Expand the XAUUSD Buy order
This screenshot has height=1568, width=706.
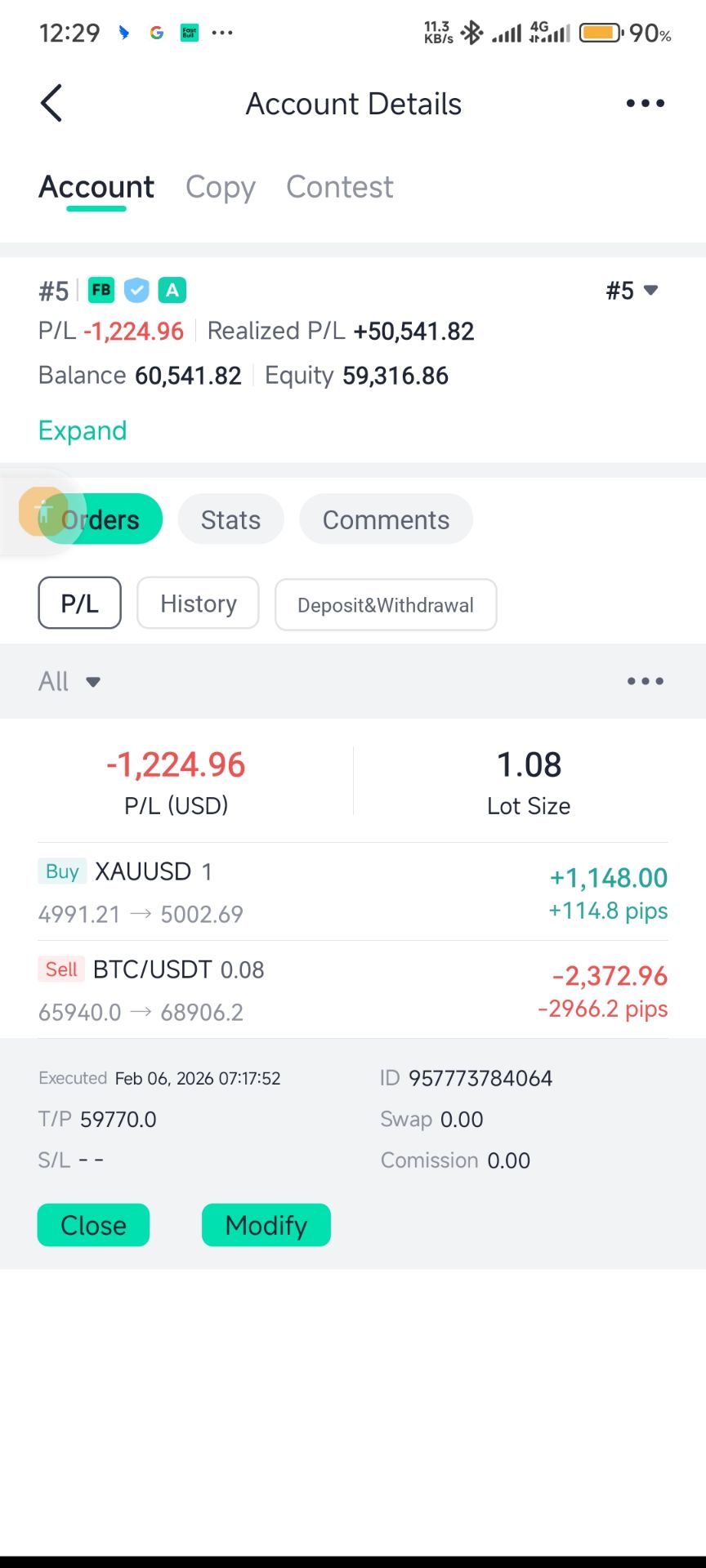coord(353,892)
